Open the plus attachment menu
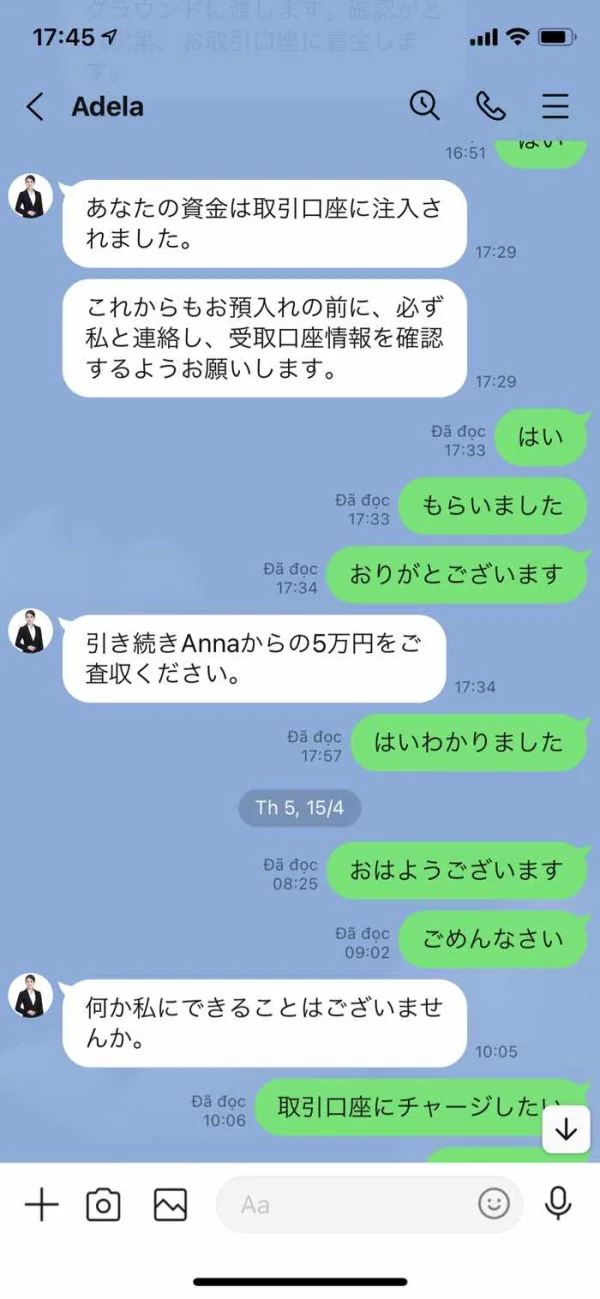 tap(41, 1205)
